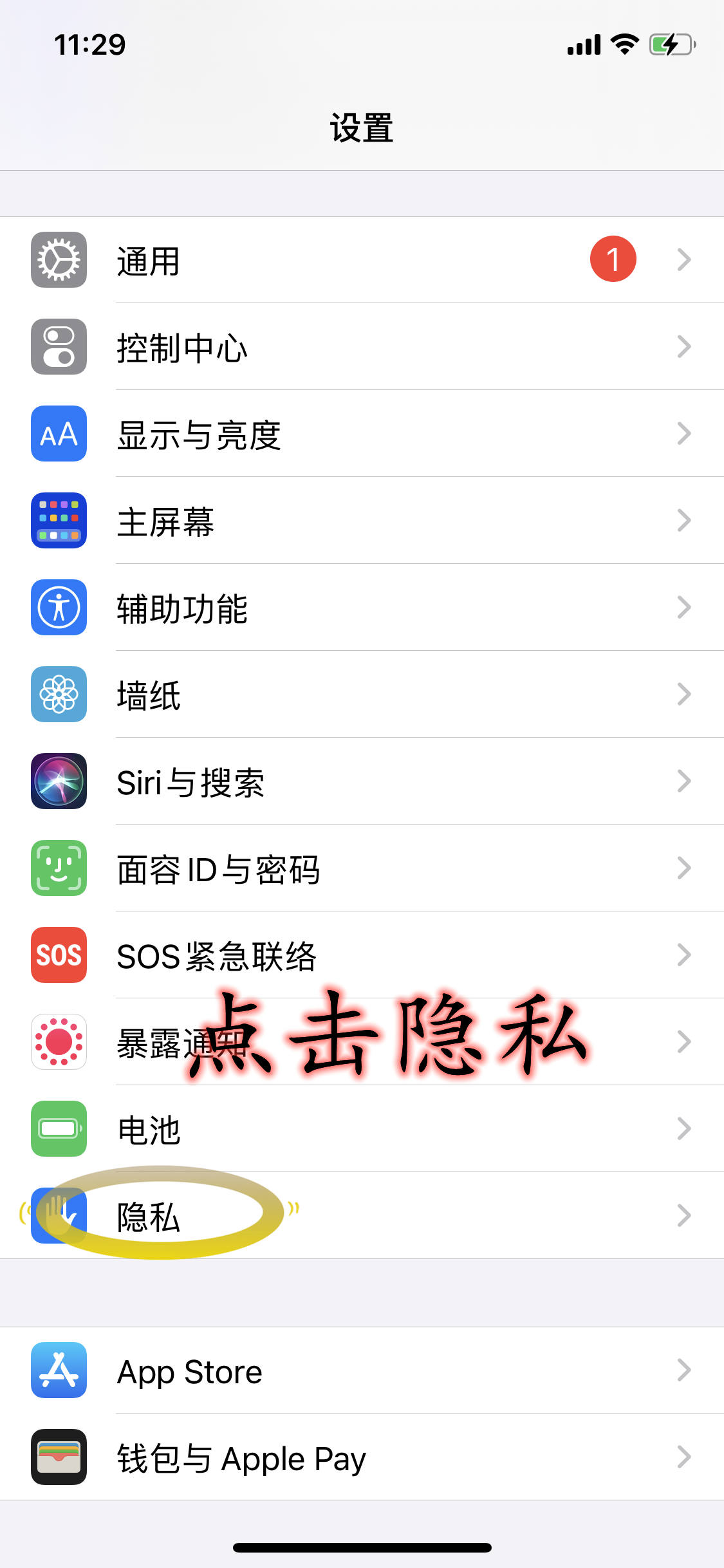The width and height of the screenshot is (724, 1568).
Task: View 电池 battery settings
Action: pyautogui.click(x=362, y=1129)
